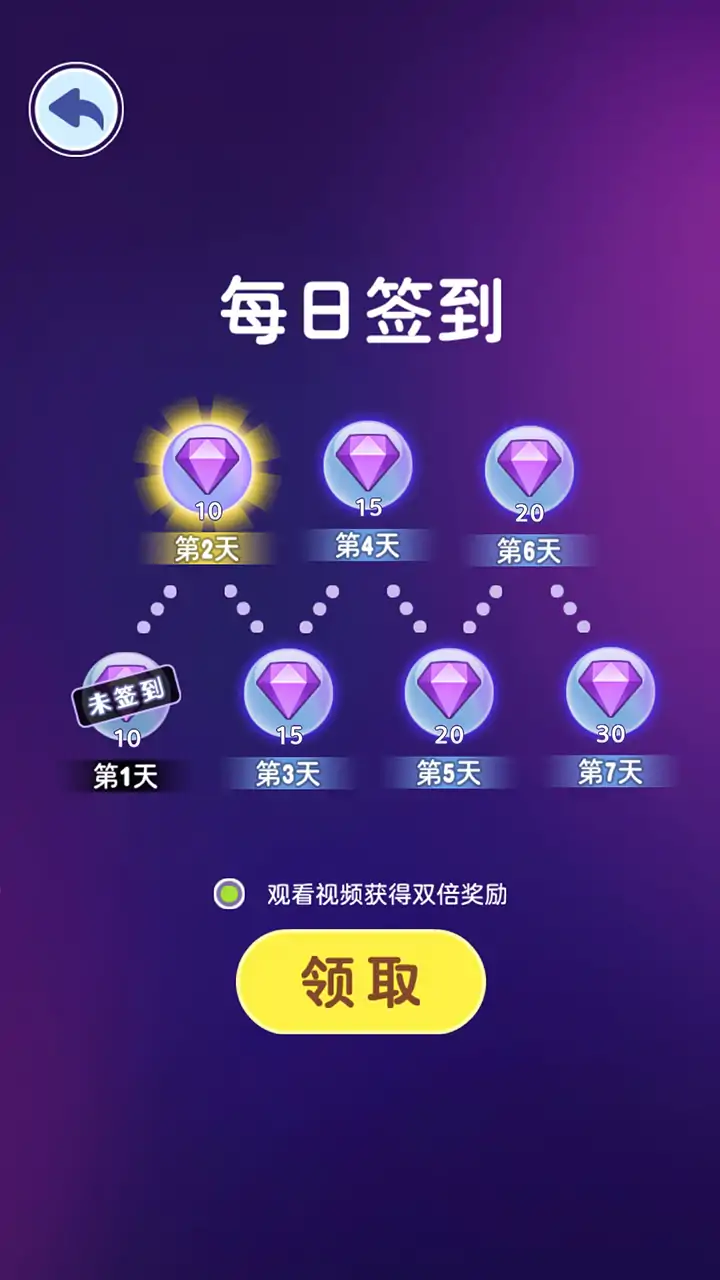The height and width of the screenshot is (1280, 720).
Task: Go back using the arrow button
Action: pyautogui.click(x=76, y=109)
